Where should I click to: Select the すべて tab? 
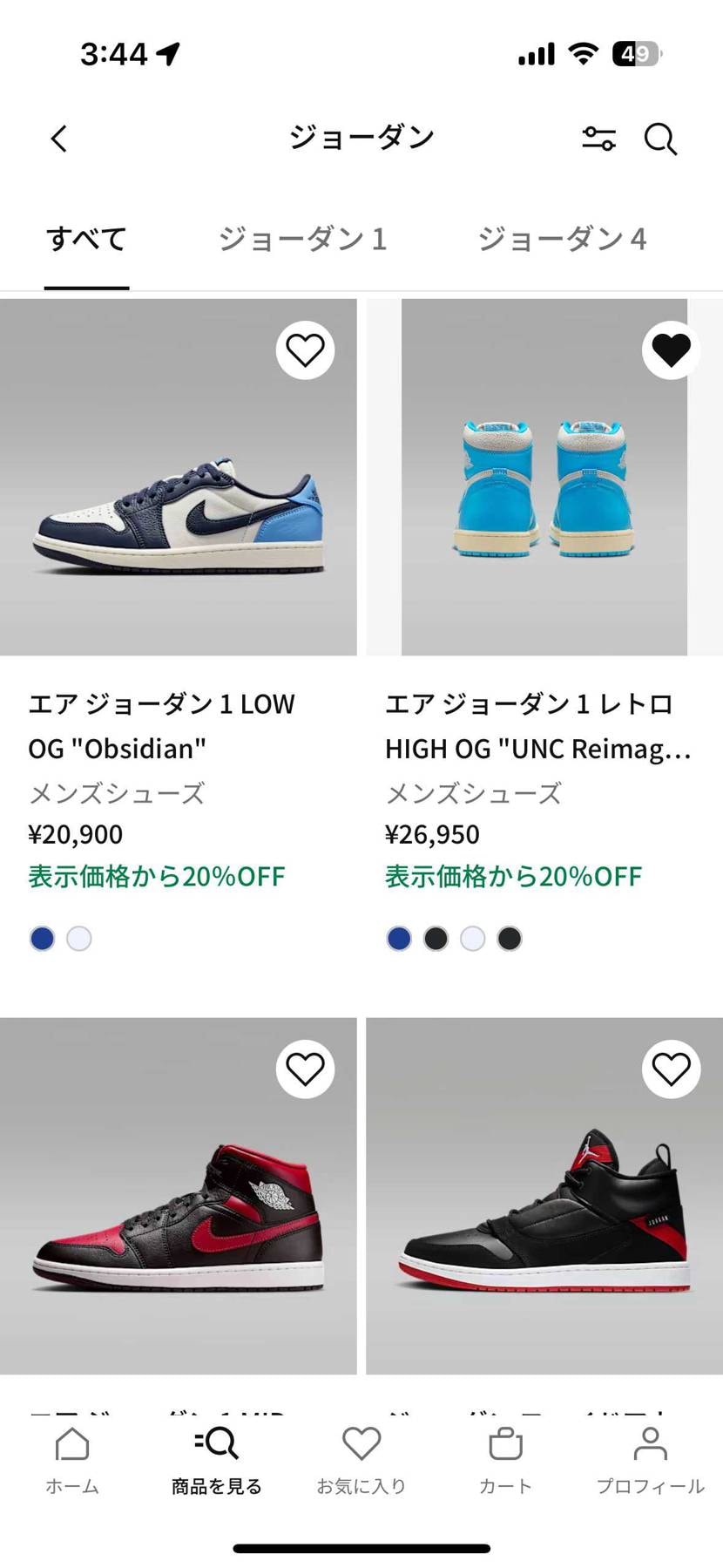pyautogui.click(x=86, y=239)
